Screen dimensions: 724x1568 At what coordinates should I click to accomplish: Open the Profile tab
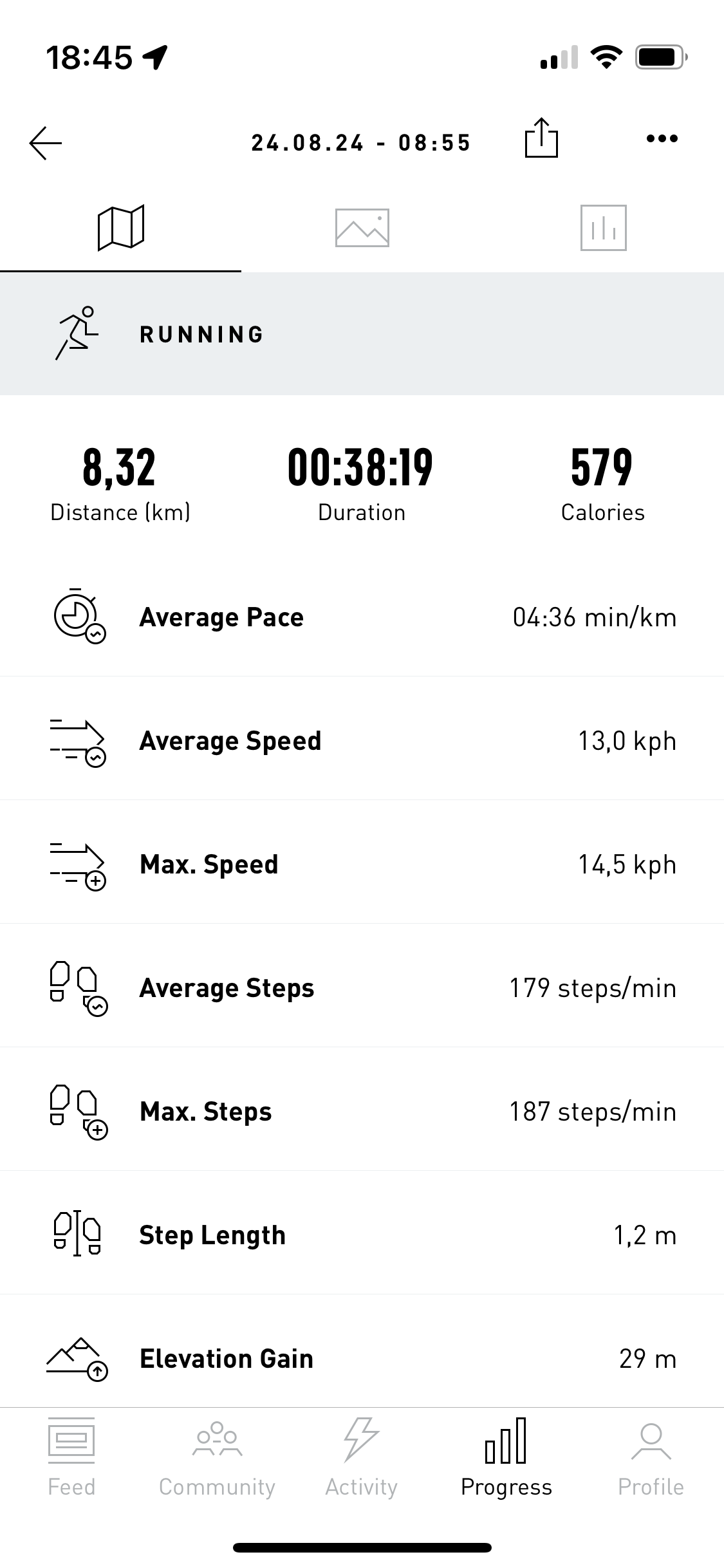click(651, 1457)
